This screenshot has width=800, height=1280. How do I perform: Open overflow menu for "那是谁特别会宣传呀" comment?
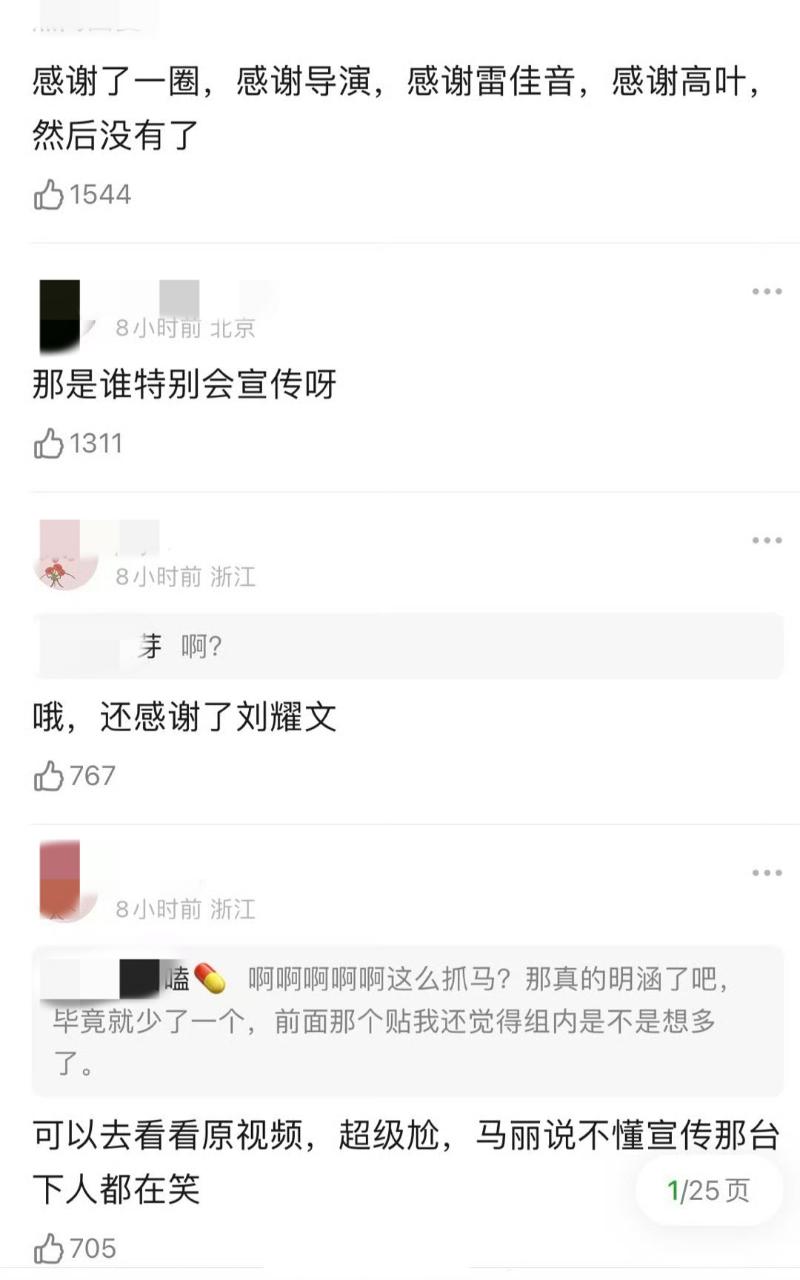[x=766, y=292]
